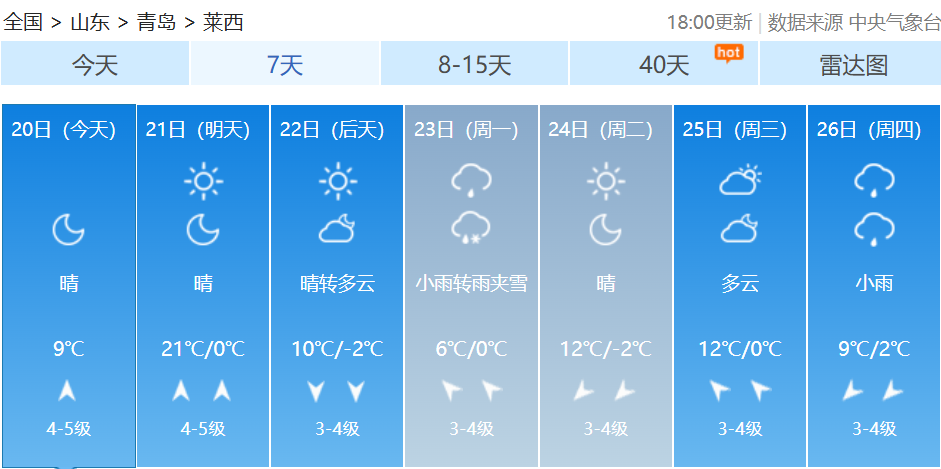This screenshot has height=469, width=941.
Task: Open the 21日 (明天) forecast card
Action: point(203,285)
